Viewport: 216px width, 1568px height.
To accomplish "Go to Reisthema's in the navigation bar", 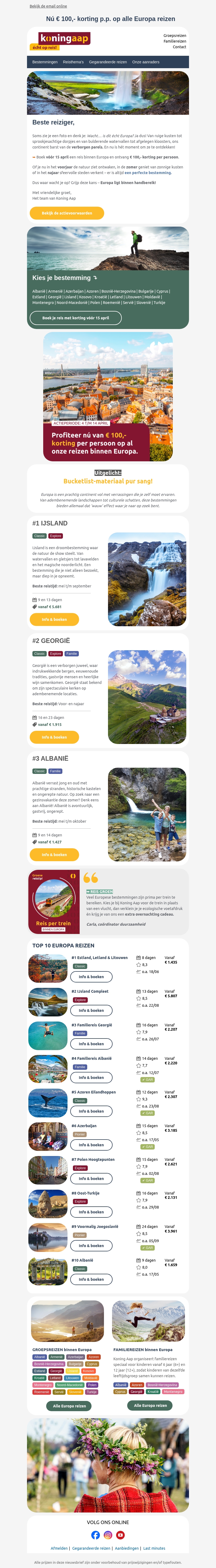I will [x=73, y=62].
